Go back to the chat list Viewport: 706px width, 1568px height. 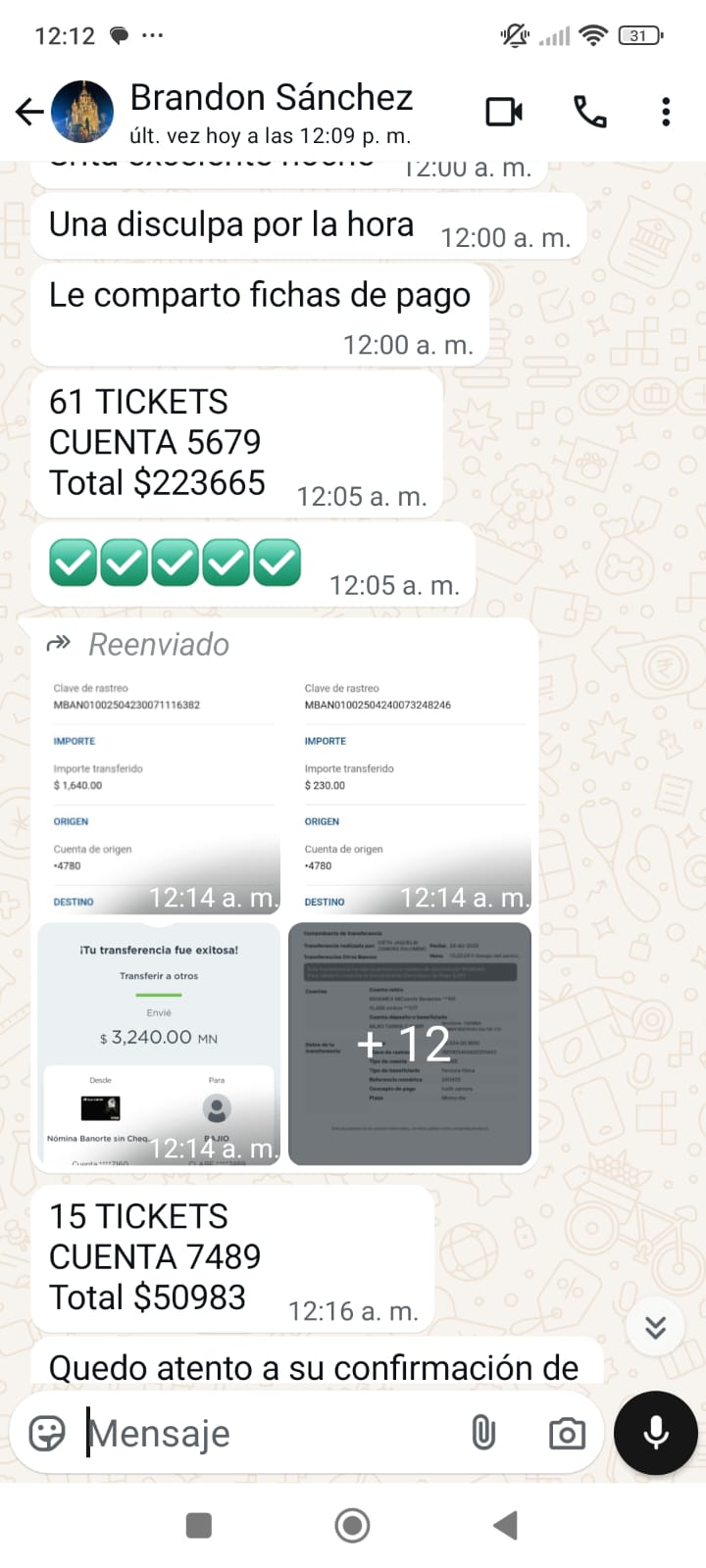tap(29, 113)
